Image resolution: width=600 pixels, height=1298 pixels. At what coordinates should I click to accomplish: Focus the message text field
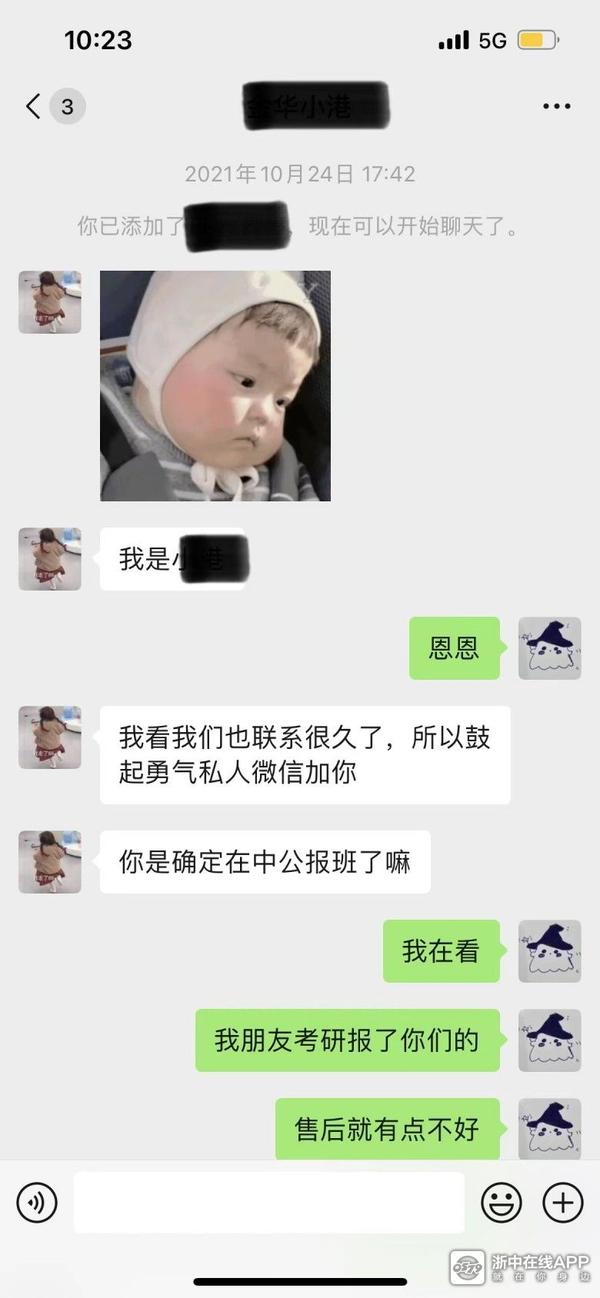pyautogui.click(x=268, y=1203)
